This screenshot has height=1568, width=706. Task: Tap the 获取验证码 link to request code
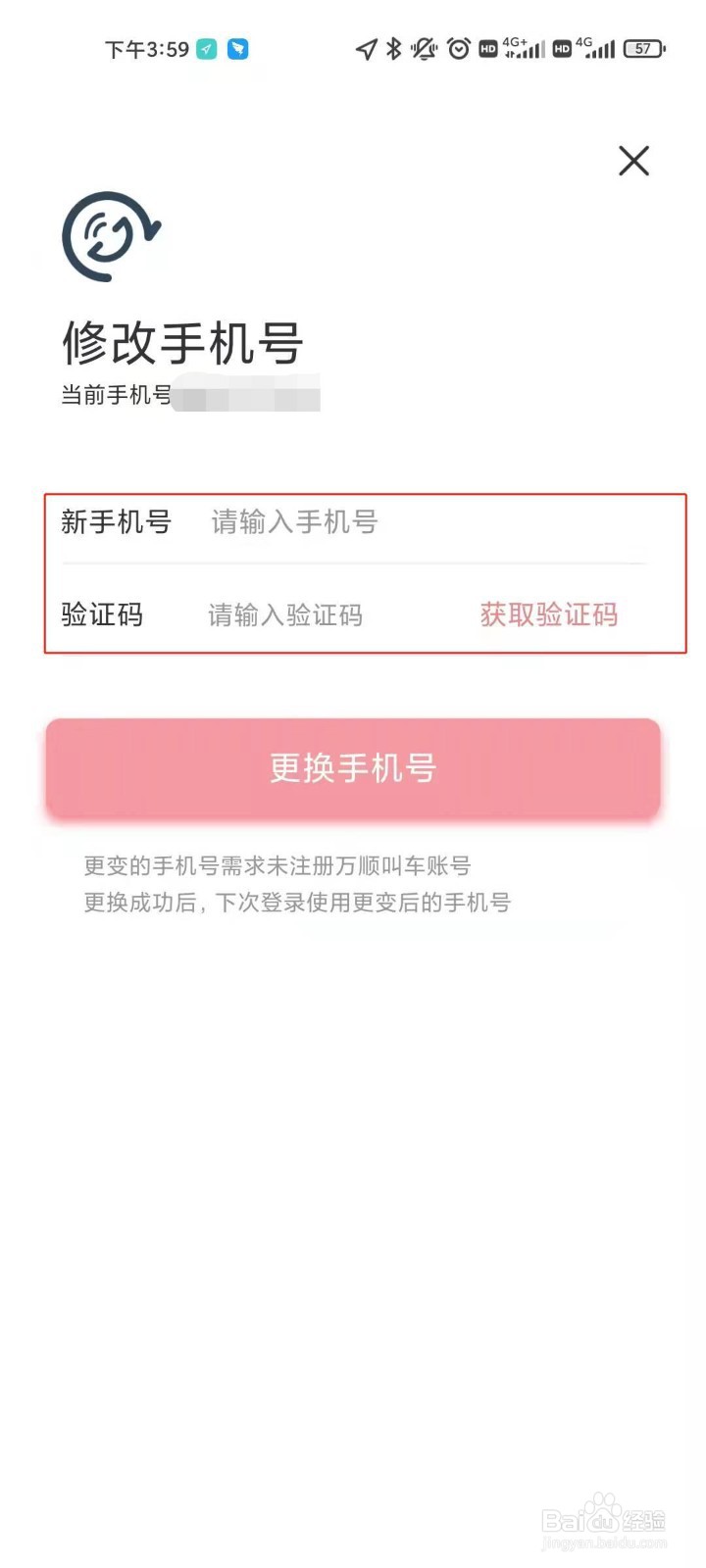[x=548, y=614]
